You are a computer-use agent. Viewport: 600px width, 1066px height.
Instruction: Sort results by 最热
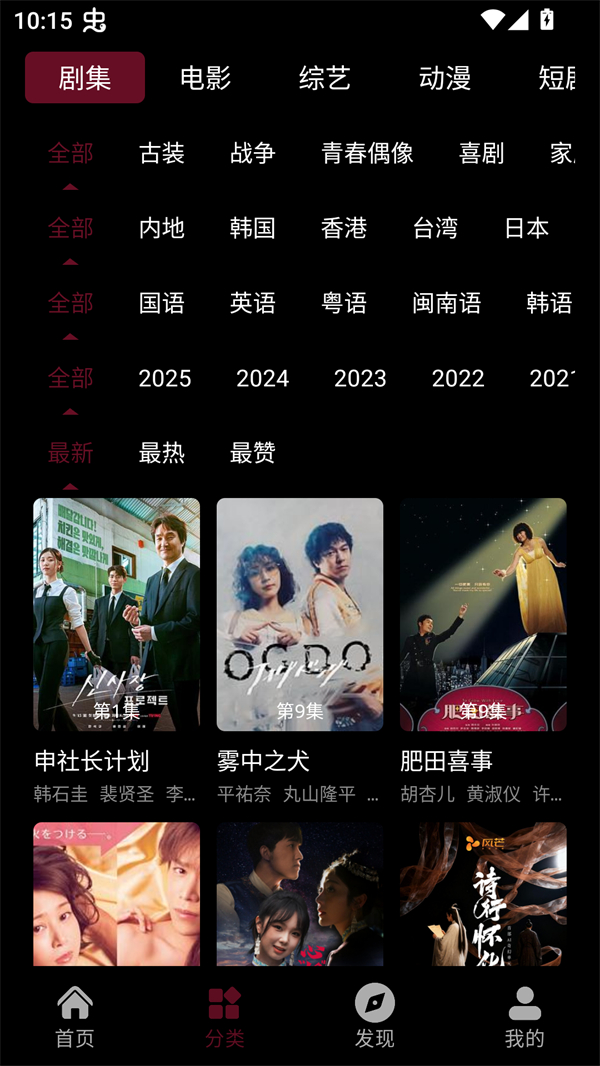pos(162,453)
